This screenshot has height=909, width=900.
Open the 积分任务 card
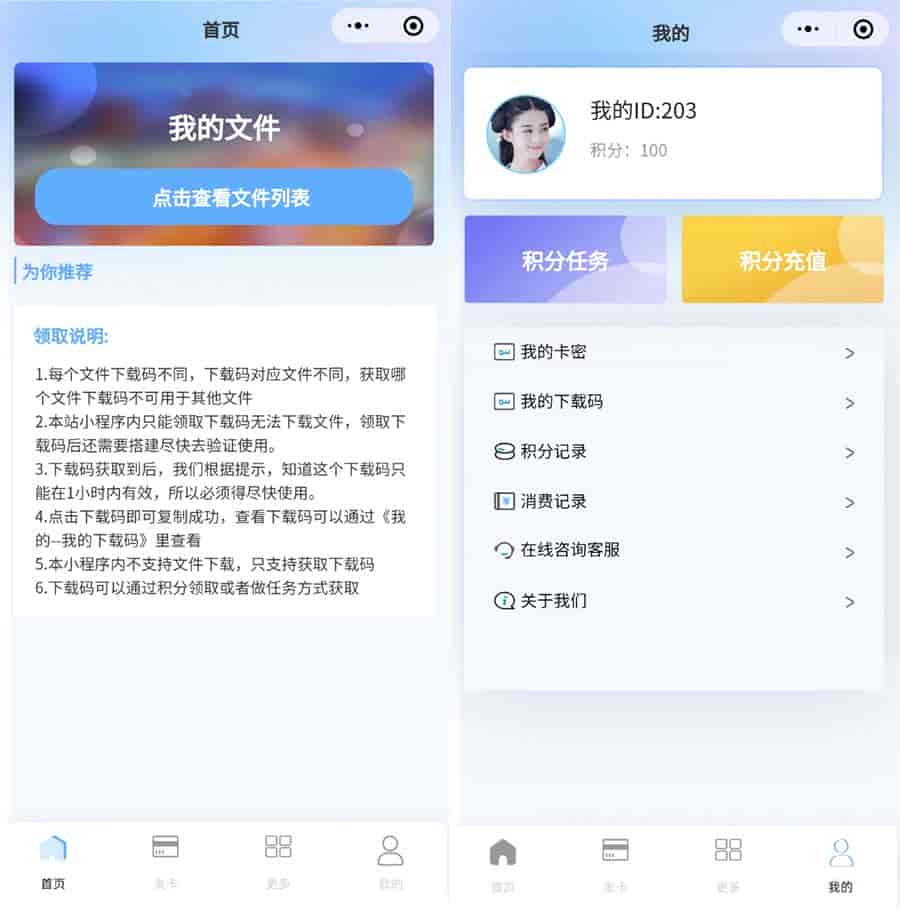tap(565, 260)
